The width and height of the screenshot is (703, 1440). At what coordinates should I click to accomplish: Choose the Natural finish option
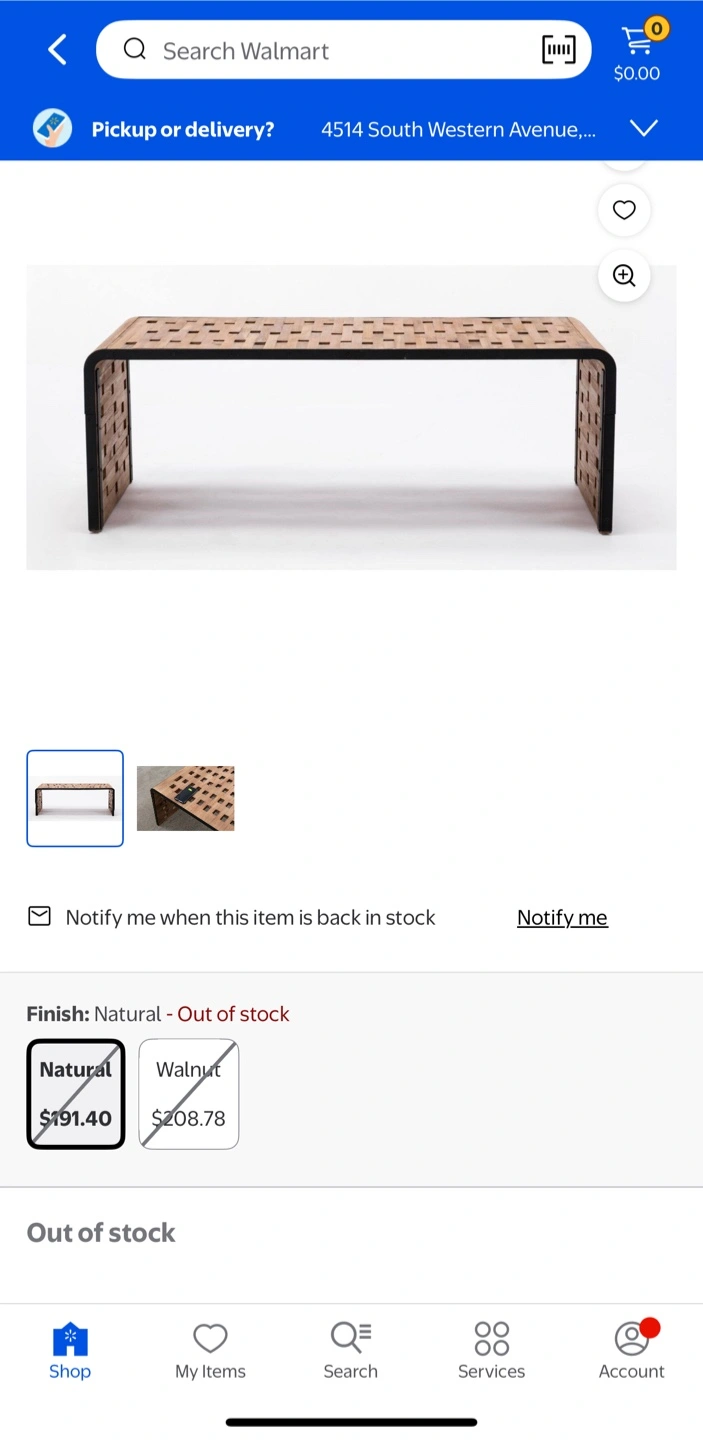[76, 1094]
